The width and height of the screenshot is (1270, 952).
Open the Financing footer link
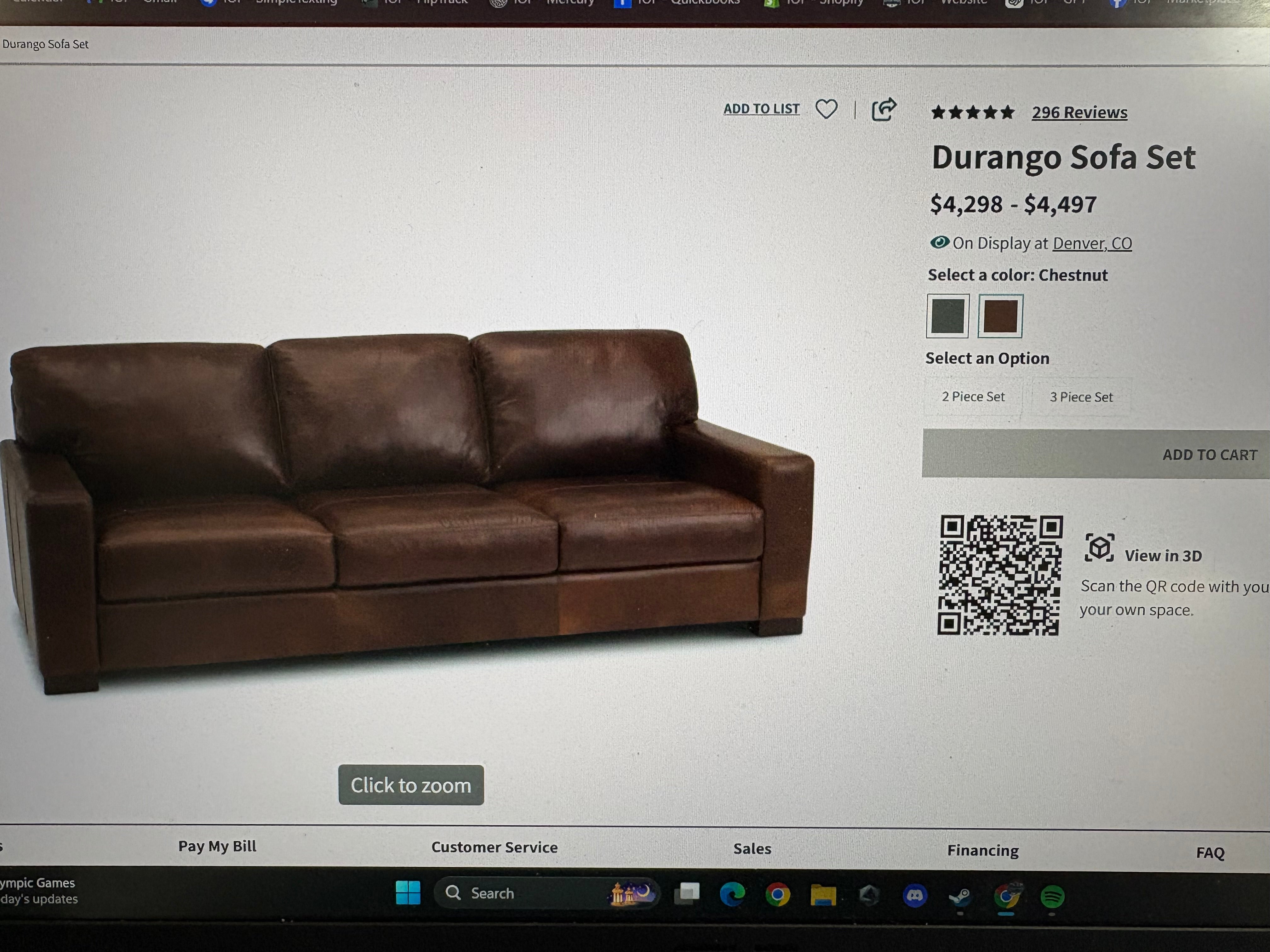tap(983, 851)
